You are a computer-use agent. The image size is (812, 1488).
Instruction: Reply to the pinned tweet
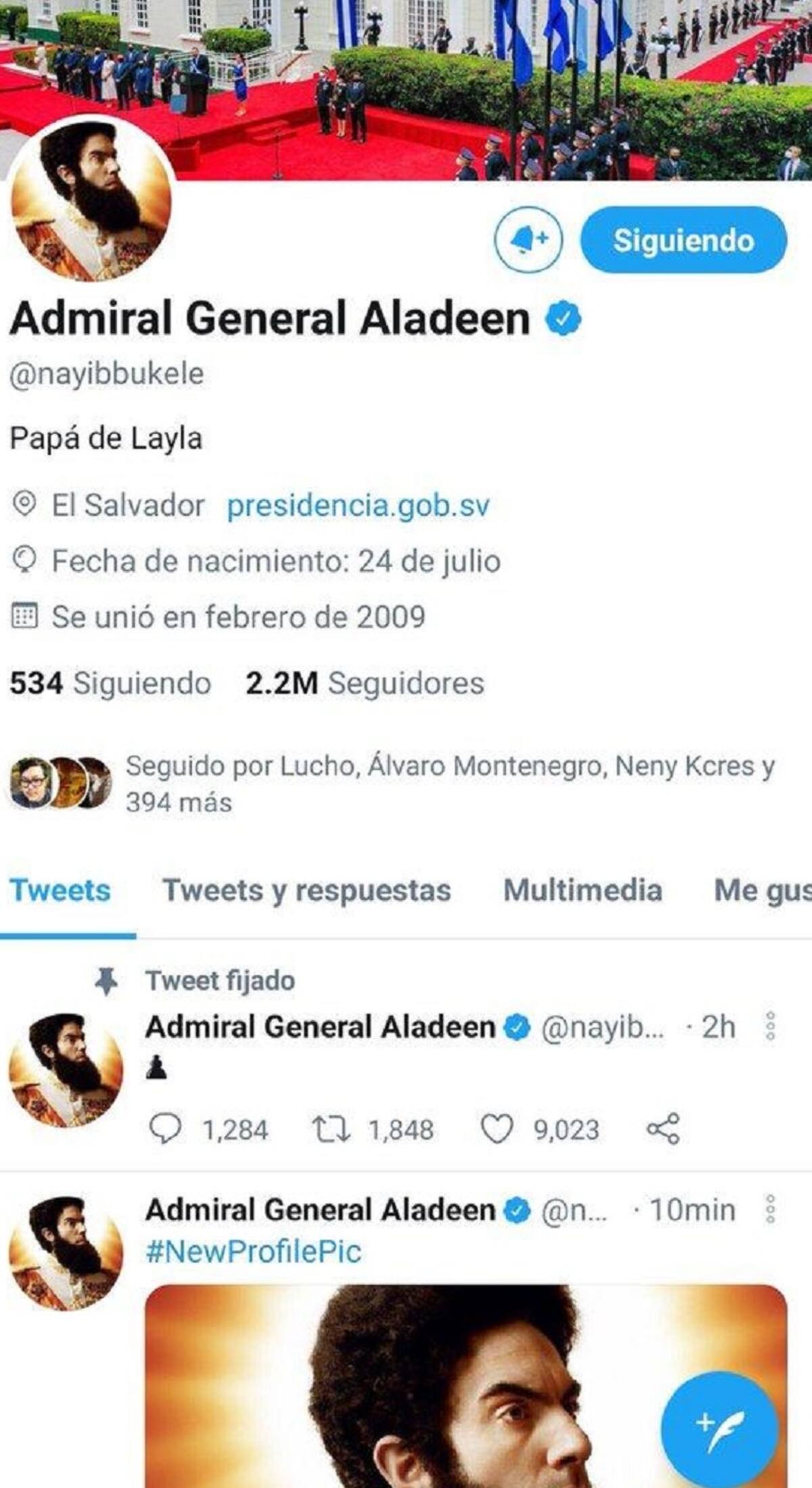click(x=166, y=1129)
